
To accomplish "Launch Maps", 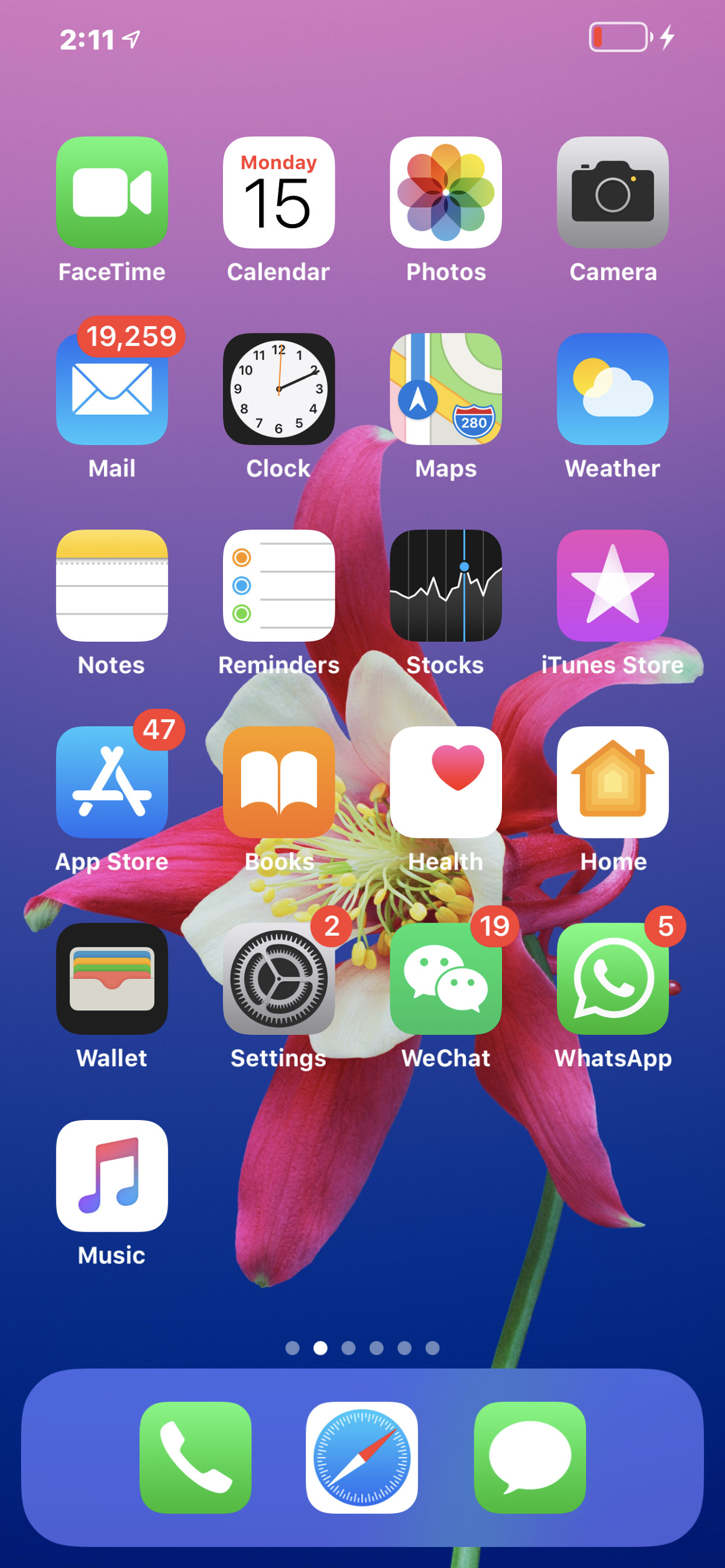I will tap(446, 389).
